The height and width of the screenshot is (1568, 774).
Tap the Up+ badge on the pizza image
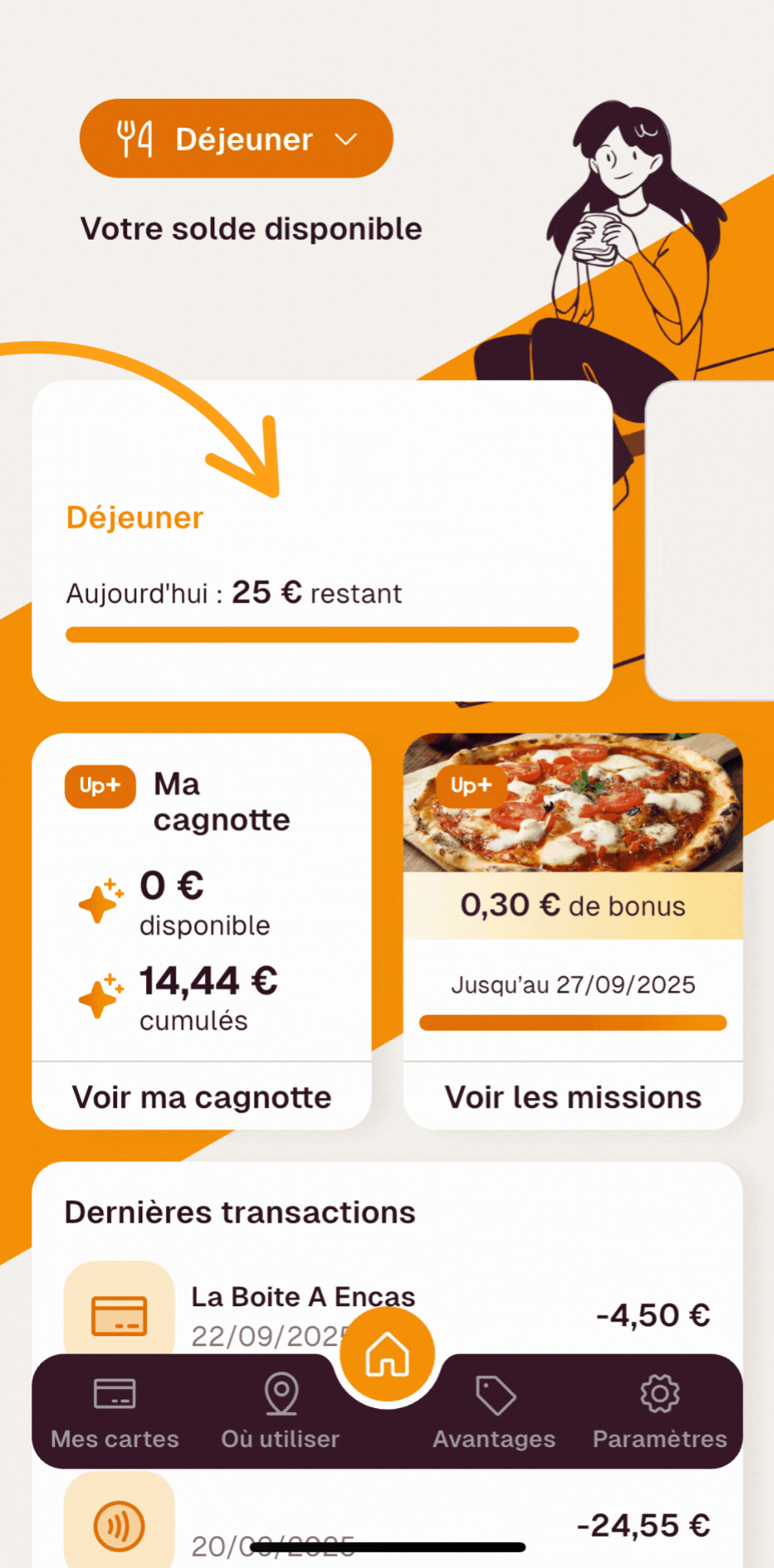point(472,786)
